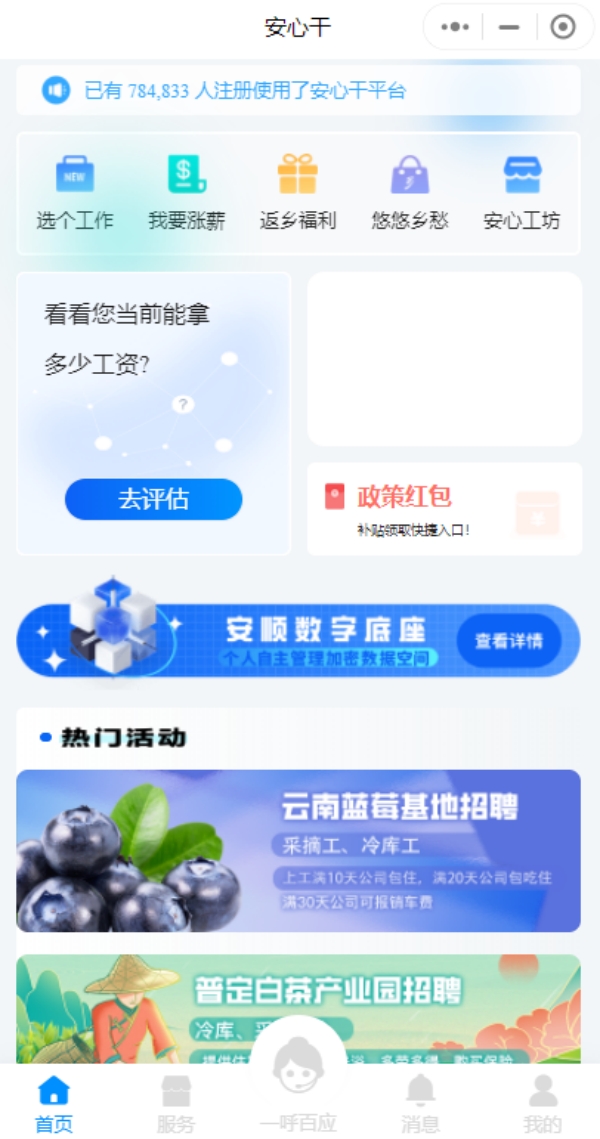The image size is (600, 1139).
Task: Open 选个工作 shortcut
Action: click(x=75, y=193)
